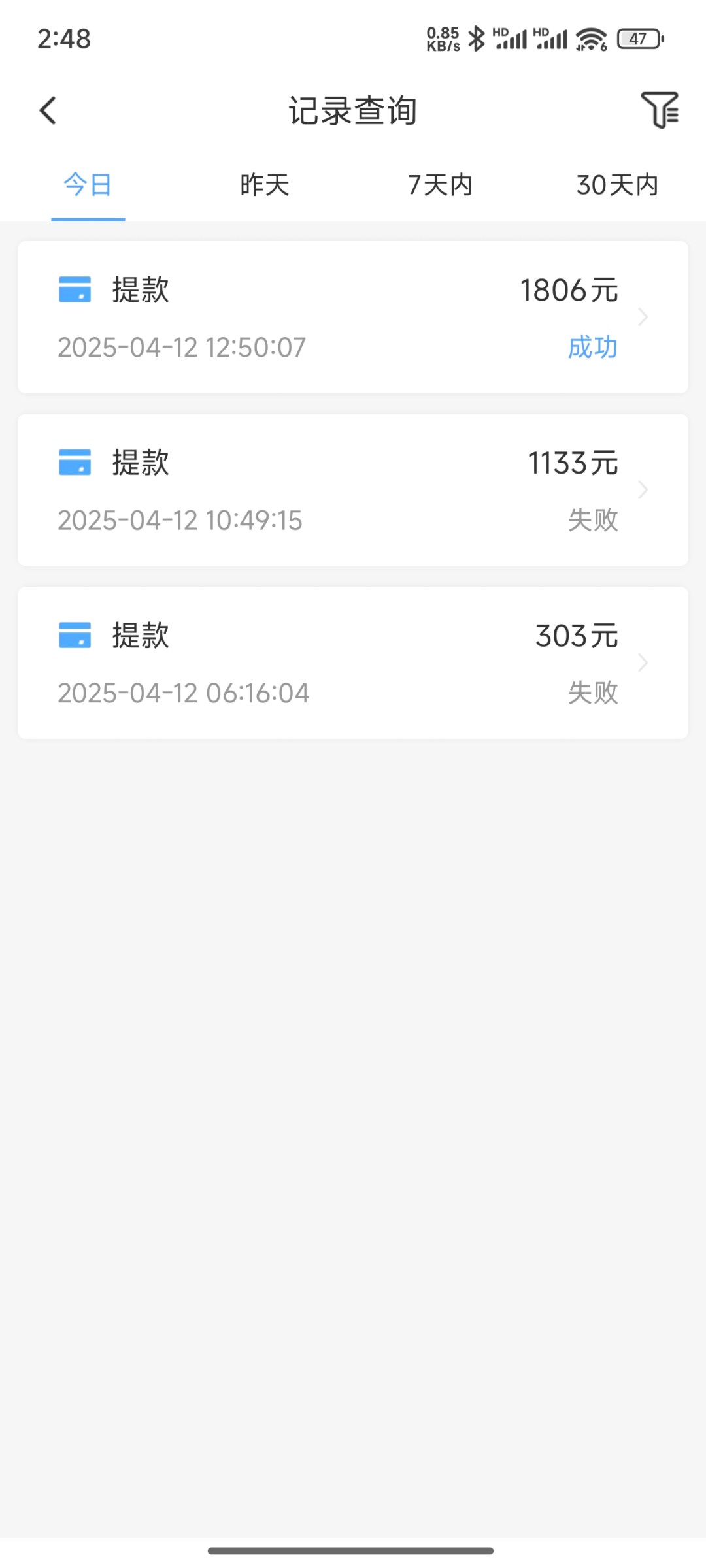The image size is (706, 1568).
Task: Open the 1133元 failed withdrawal record
Action: pyautogui.click(x=353, y=490)
